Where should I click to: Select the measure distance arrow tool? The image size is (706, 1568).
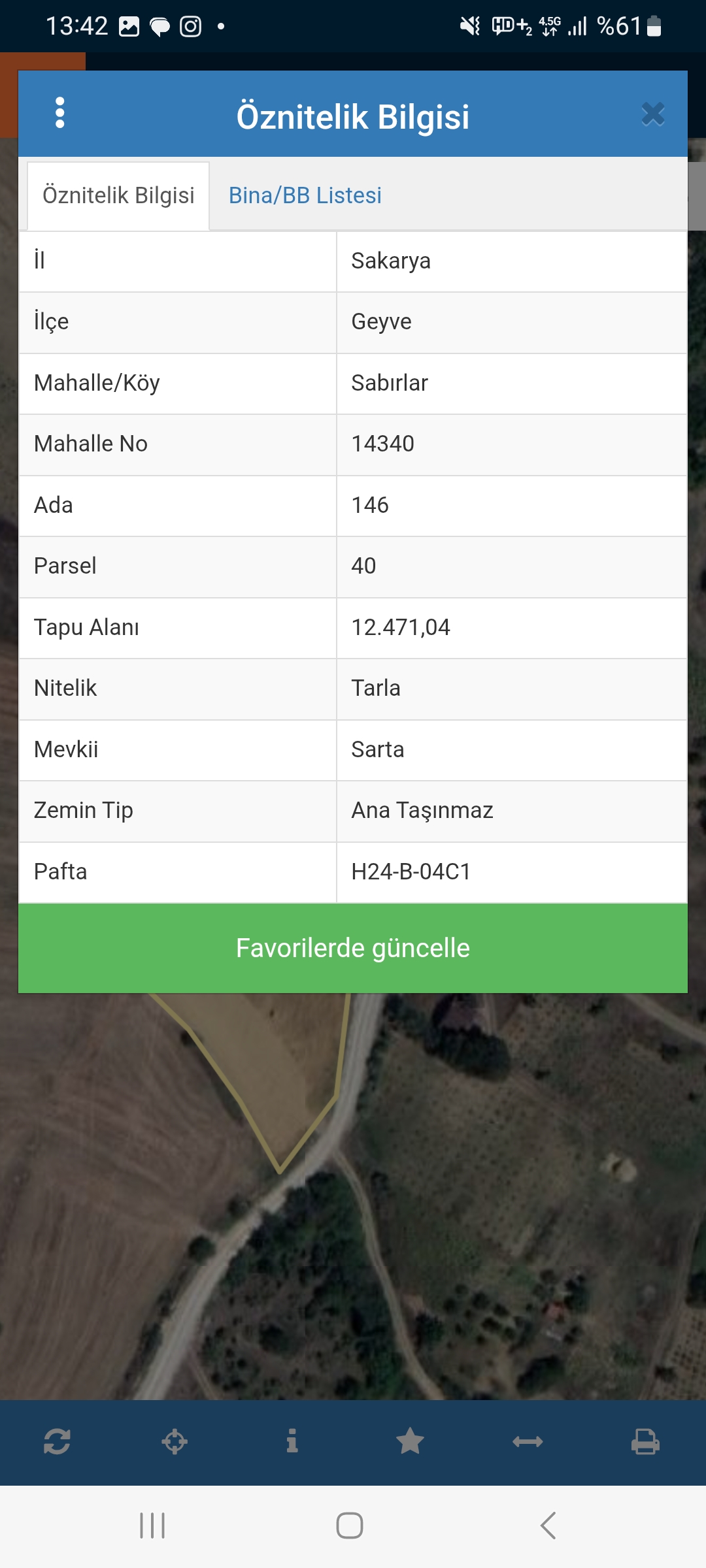[x=528, y=1442]
